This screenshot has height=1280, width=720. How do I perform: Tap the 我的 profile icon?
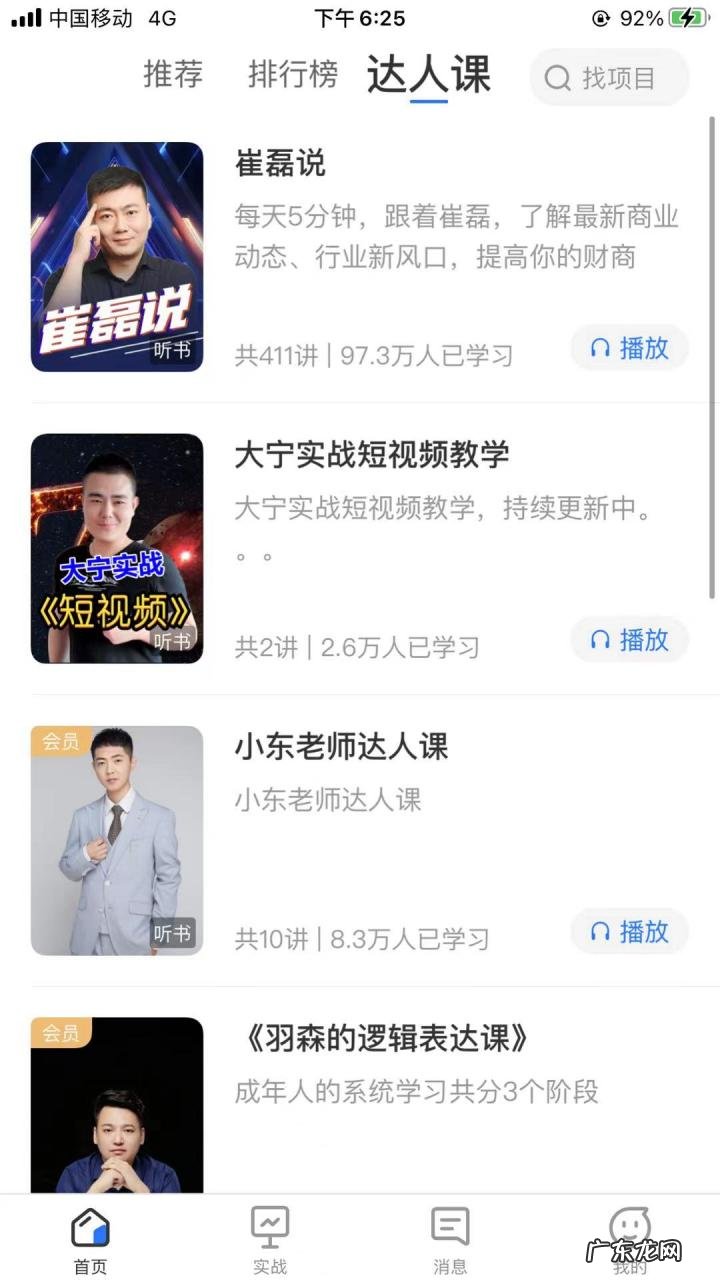[629, 1222]
